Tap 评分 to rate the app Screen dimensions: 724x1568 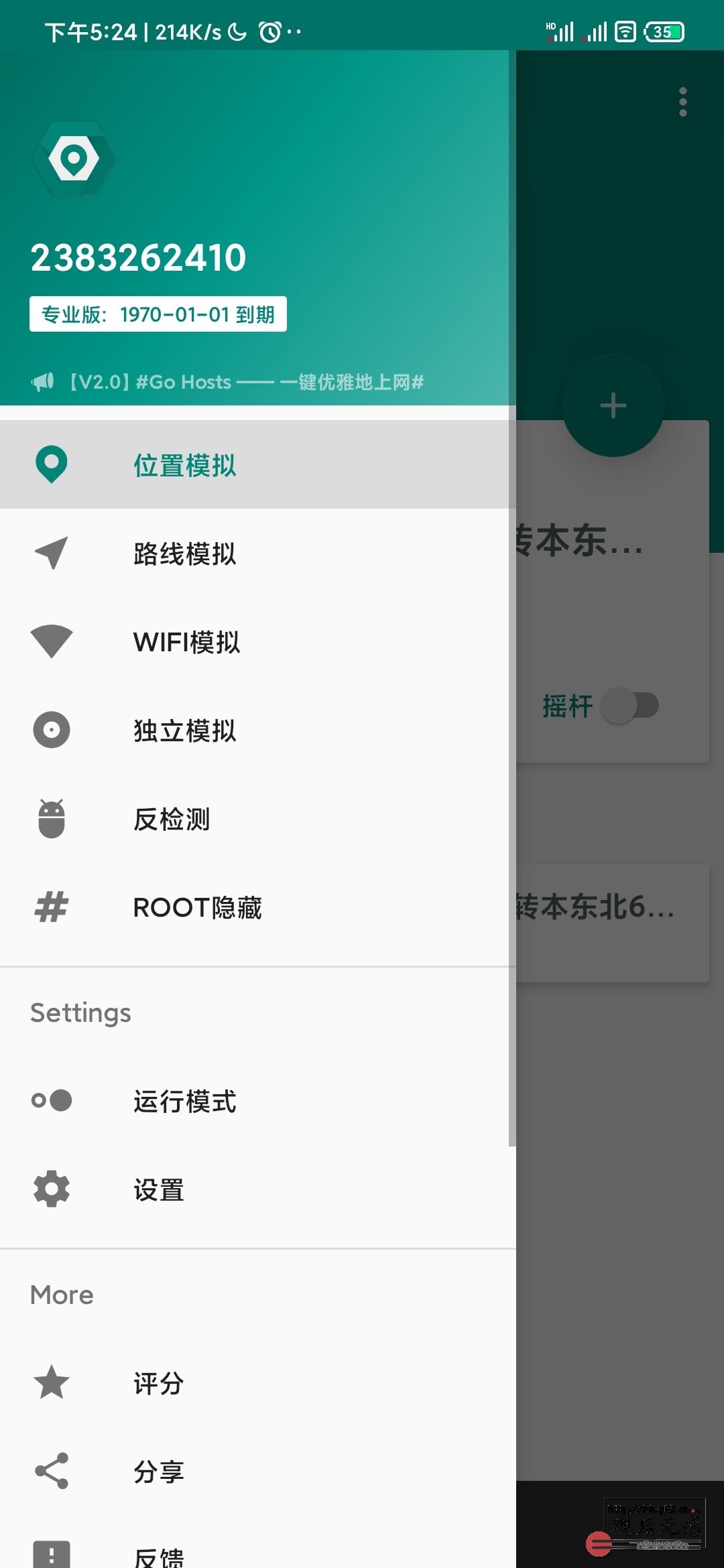point(258,1382)
